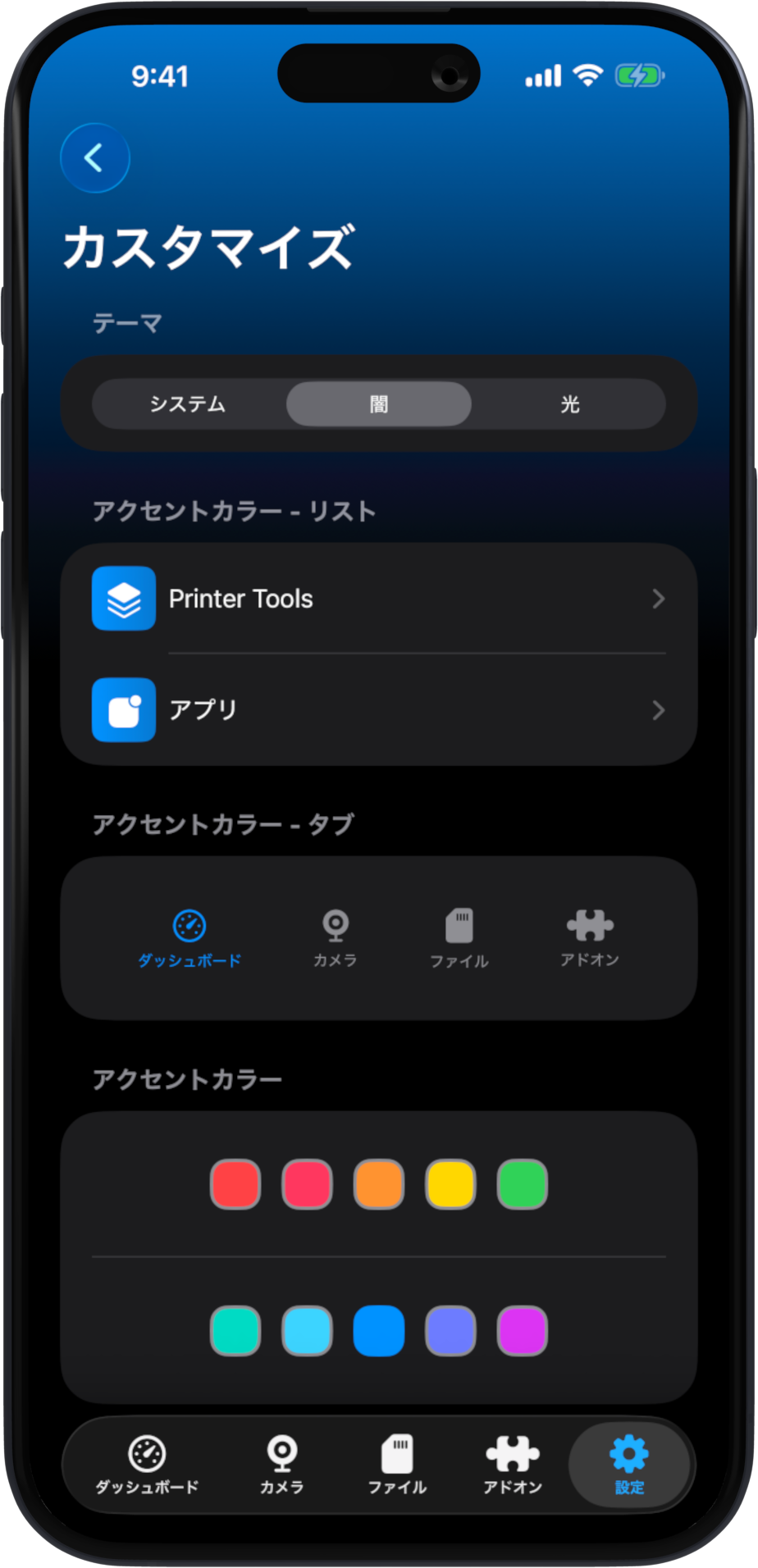Choose the red accent color
Viewport: 758px width, 1568px height.
pos(235,1184)
